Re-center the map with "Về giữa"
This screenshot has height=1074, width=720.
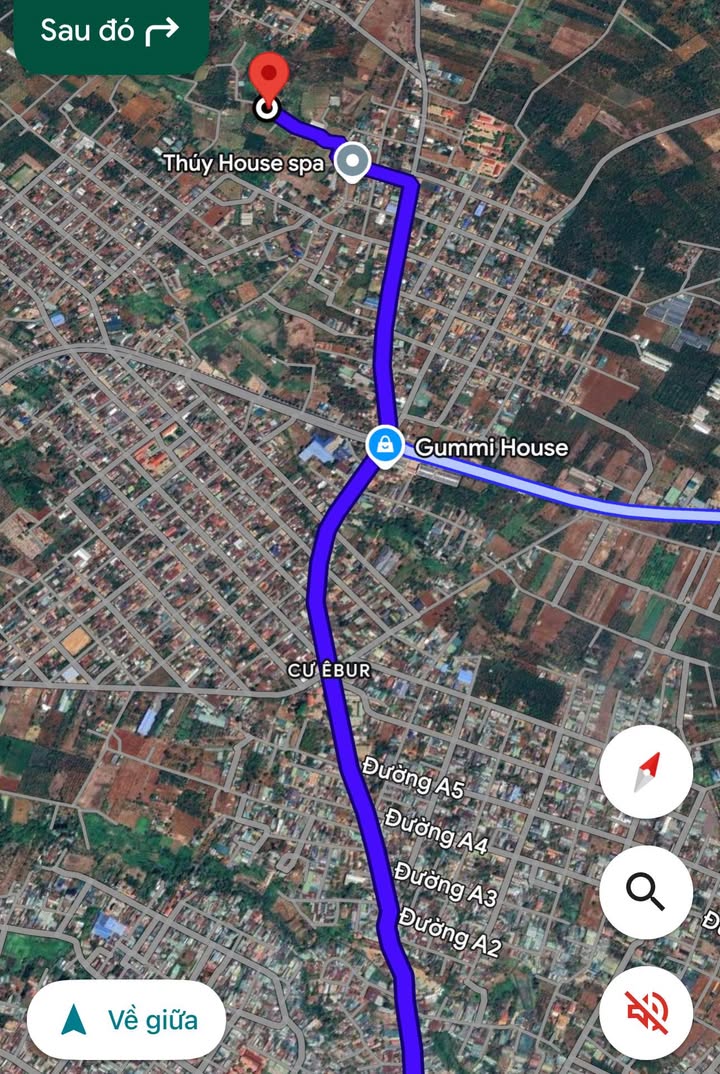point(126,1020)
